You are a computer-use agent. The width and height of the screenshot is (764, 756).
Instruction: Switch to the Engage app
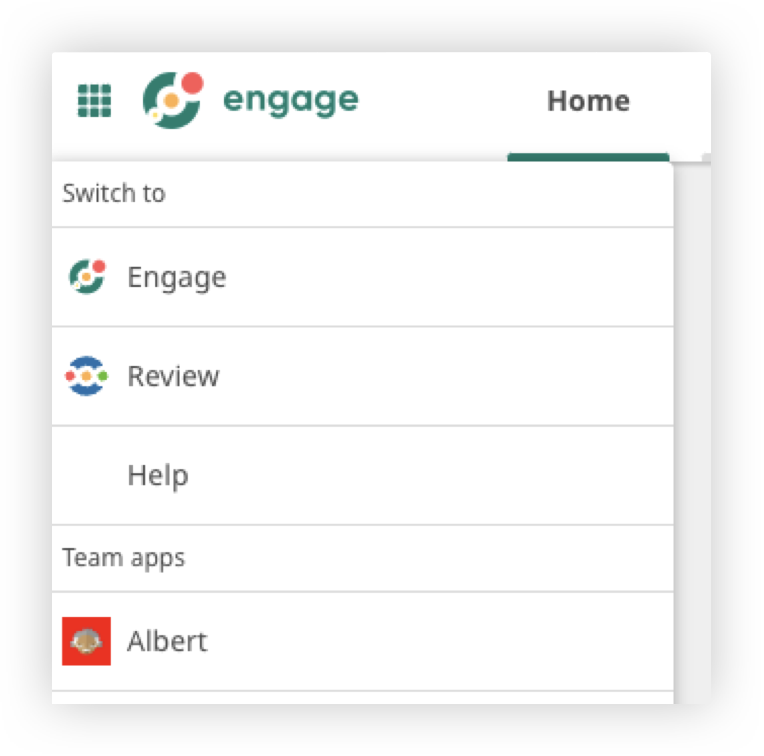pos(176,277)
